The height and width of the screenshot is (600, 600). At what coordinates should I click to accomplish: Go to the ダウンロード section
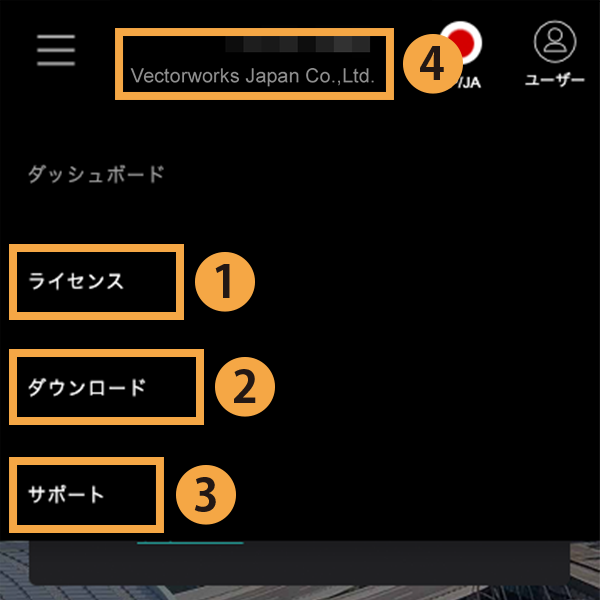click(x=87, y=387)
